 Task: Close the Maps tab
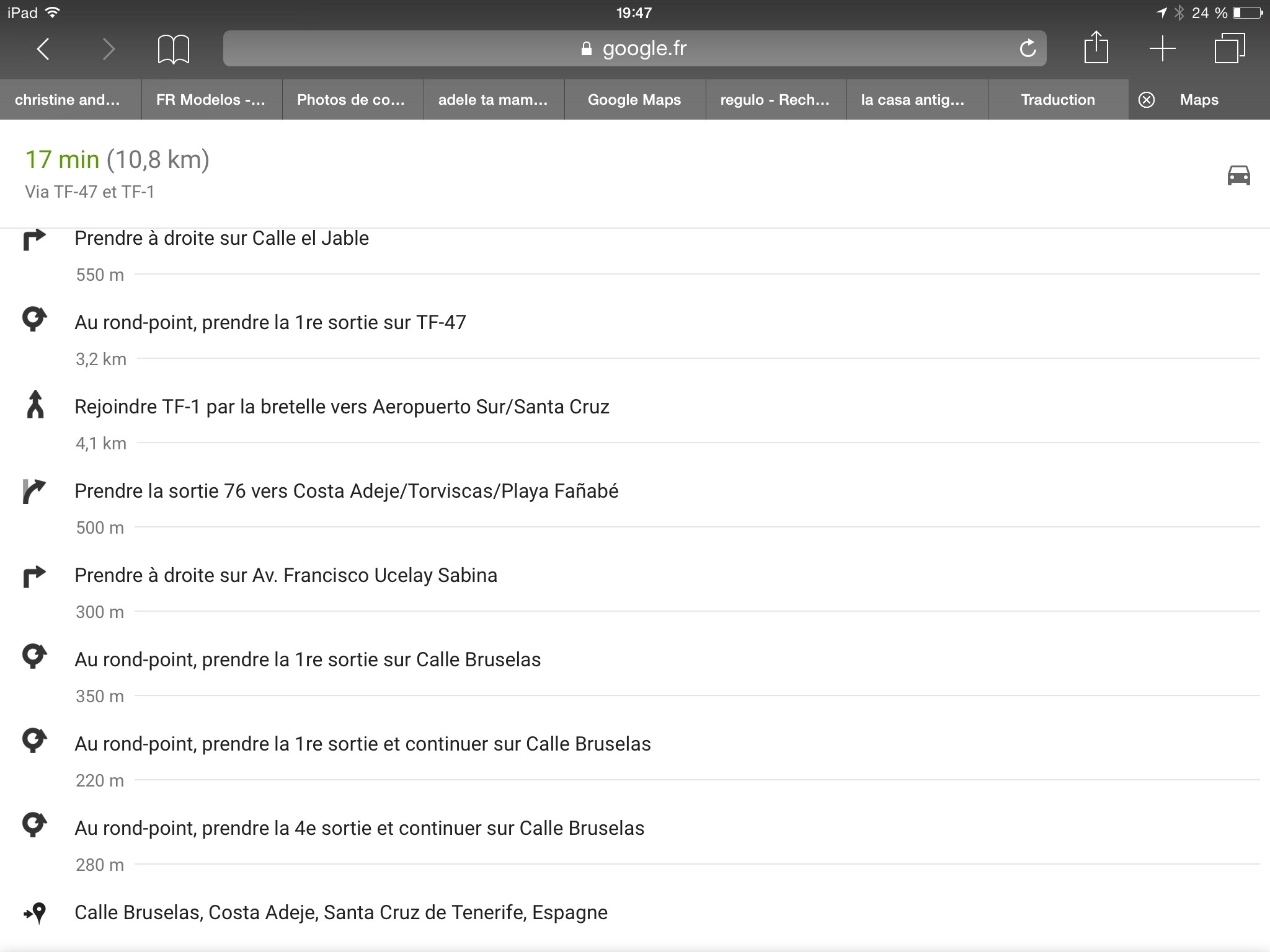[x=1147, y=100]
